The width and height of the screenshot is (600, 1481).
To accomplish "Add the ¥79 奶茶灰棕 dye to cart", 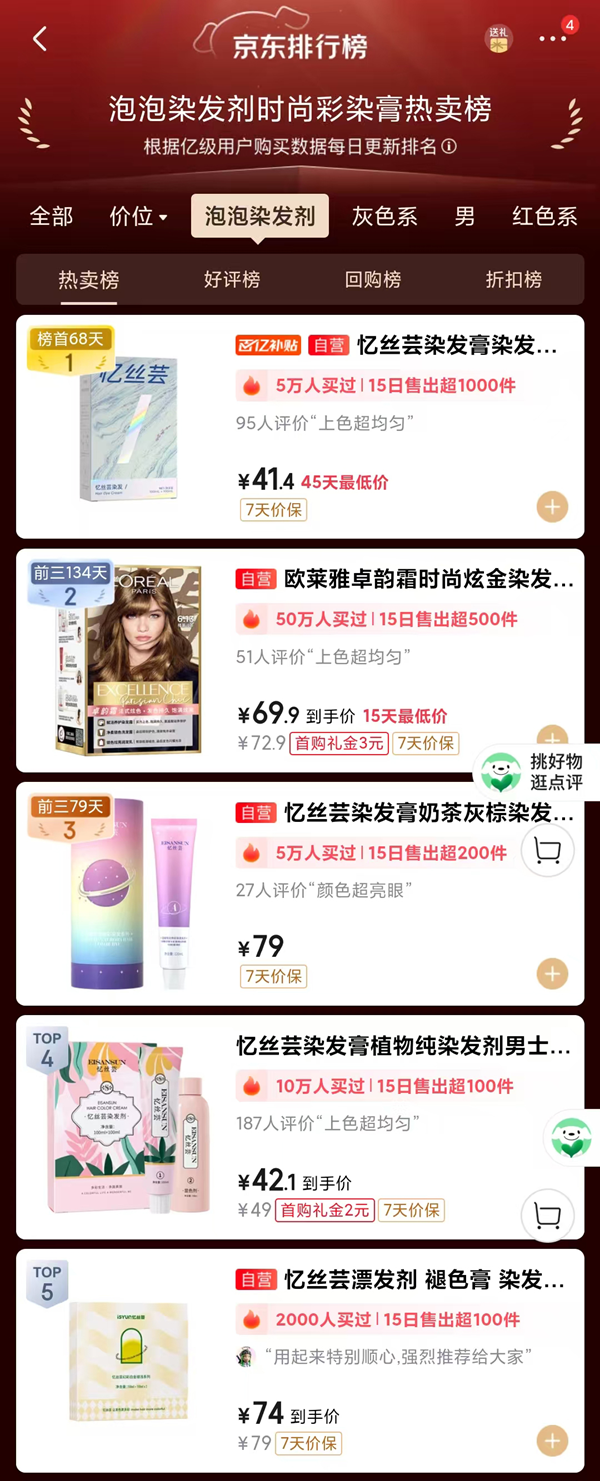I will [x=552, y=973].
